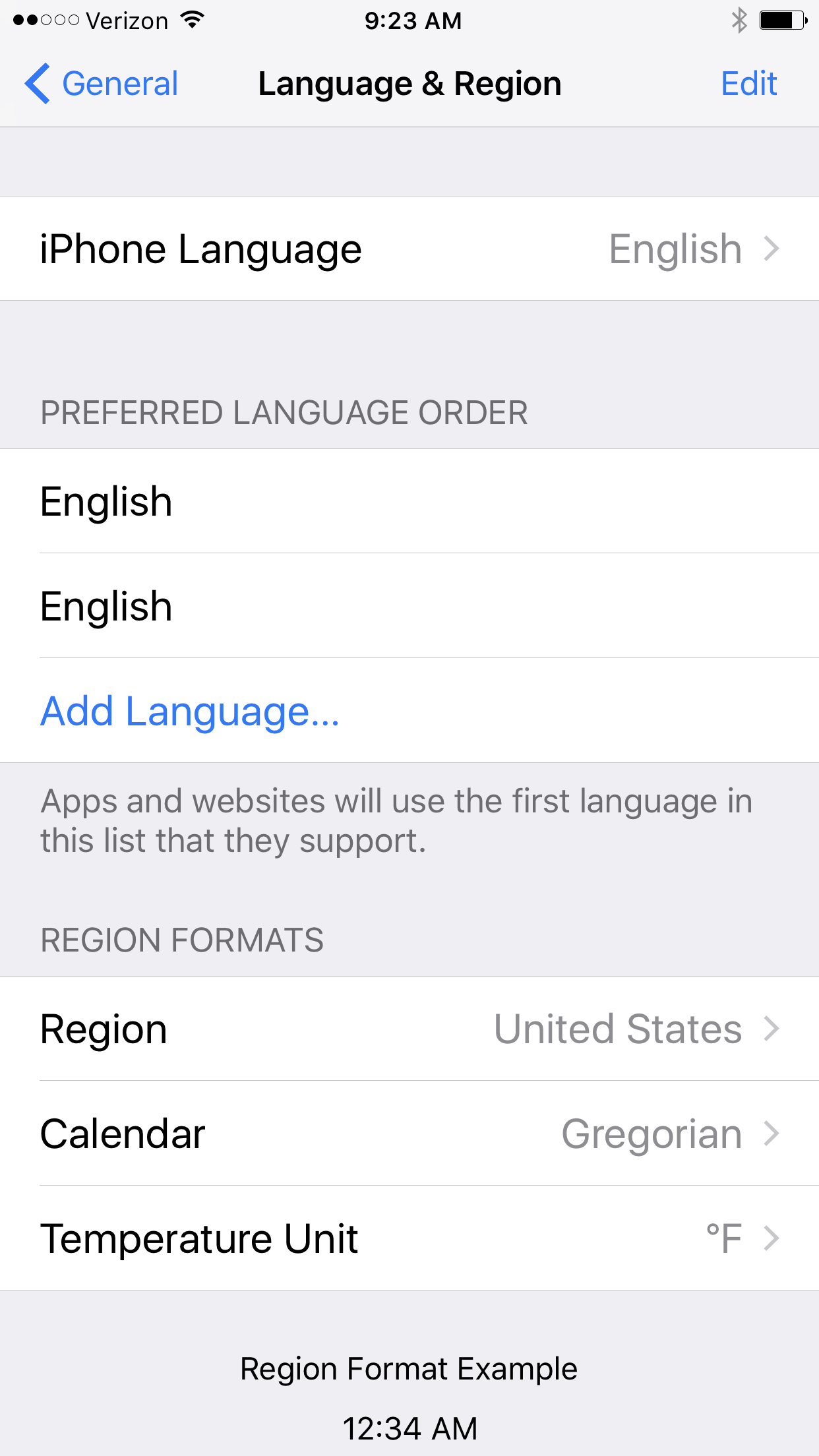Go back to General settings
Image resolution: width=819 pixels, height=1456 pixels.
102,84
